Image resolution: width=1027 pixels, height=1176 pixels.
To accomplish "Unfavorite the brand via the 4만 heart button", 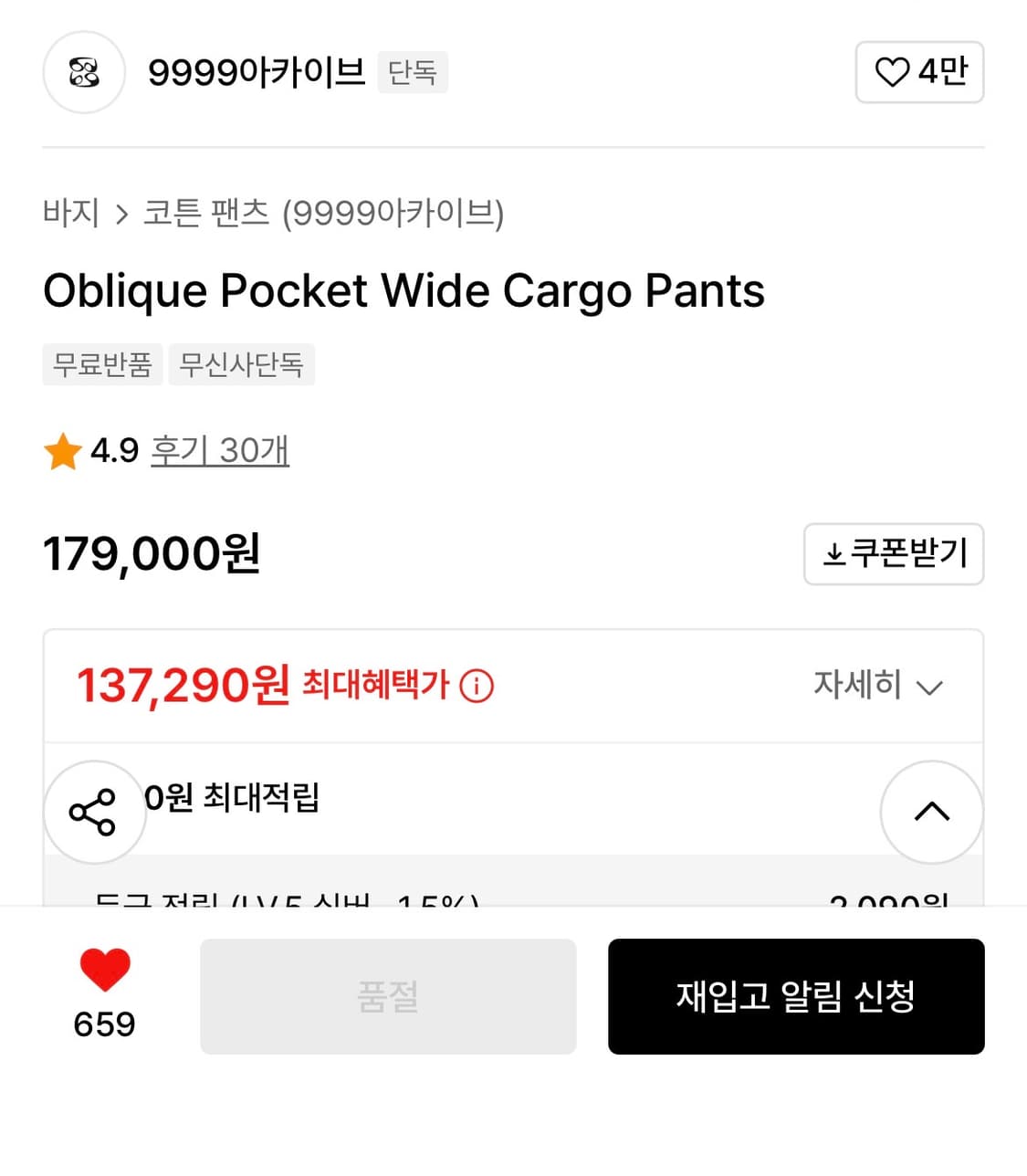I will 918,72.
